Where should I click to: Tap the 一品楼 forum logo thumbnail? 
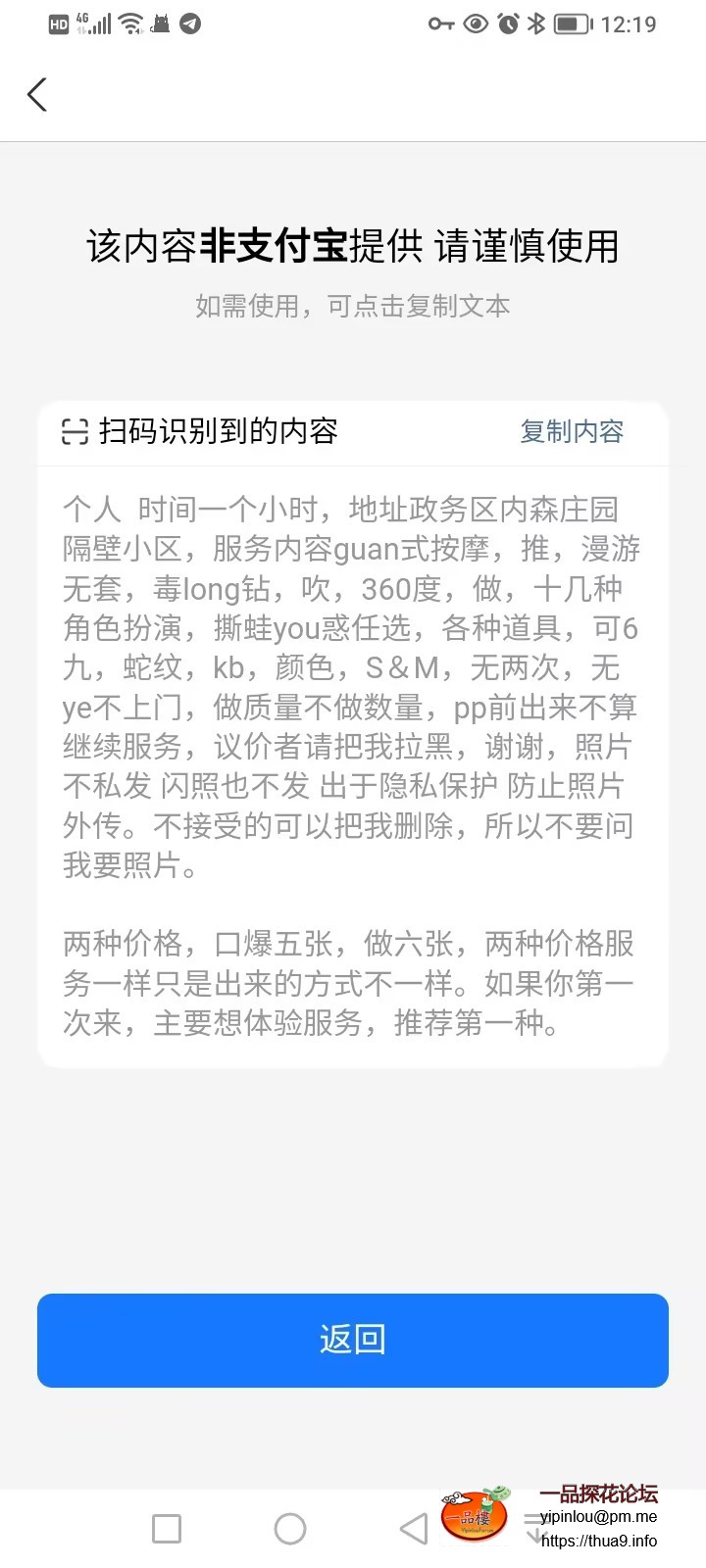[x=475, y=1514]
